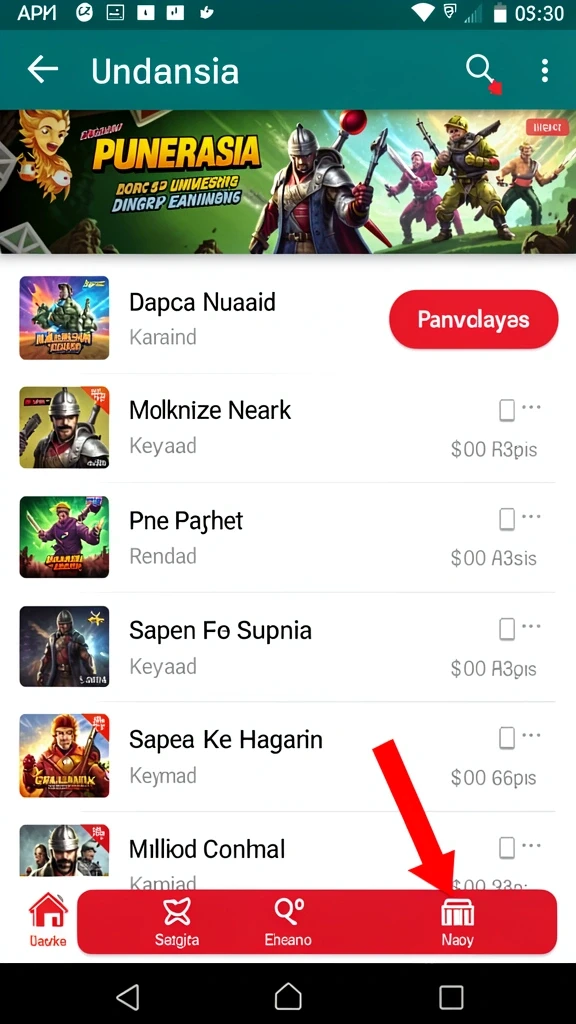Open more options for Molknize Neark
This screenshot has height=1024, width=576.
point(532,408)
